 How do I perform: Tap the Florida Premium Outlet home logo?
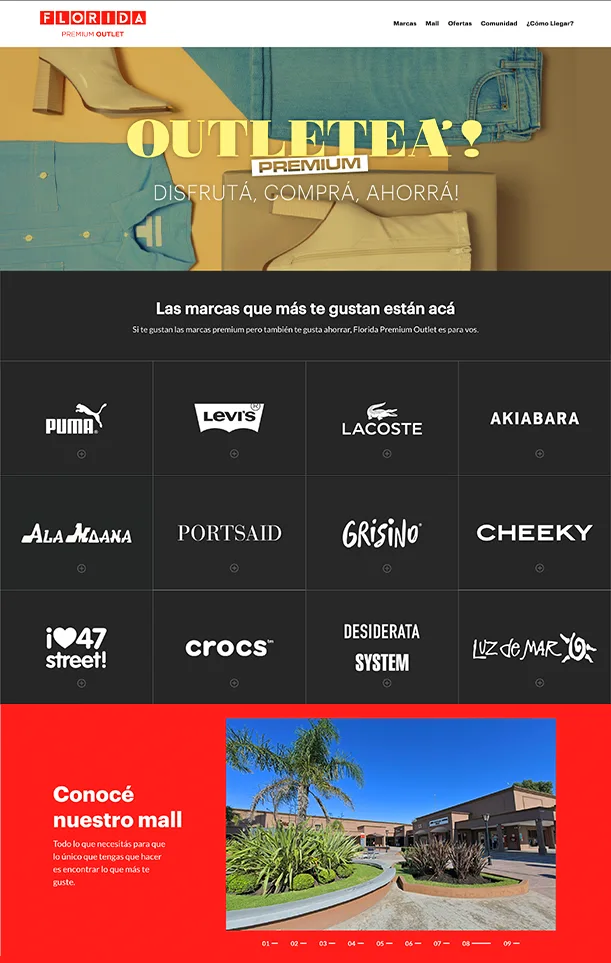click(93, 23)
